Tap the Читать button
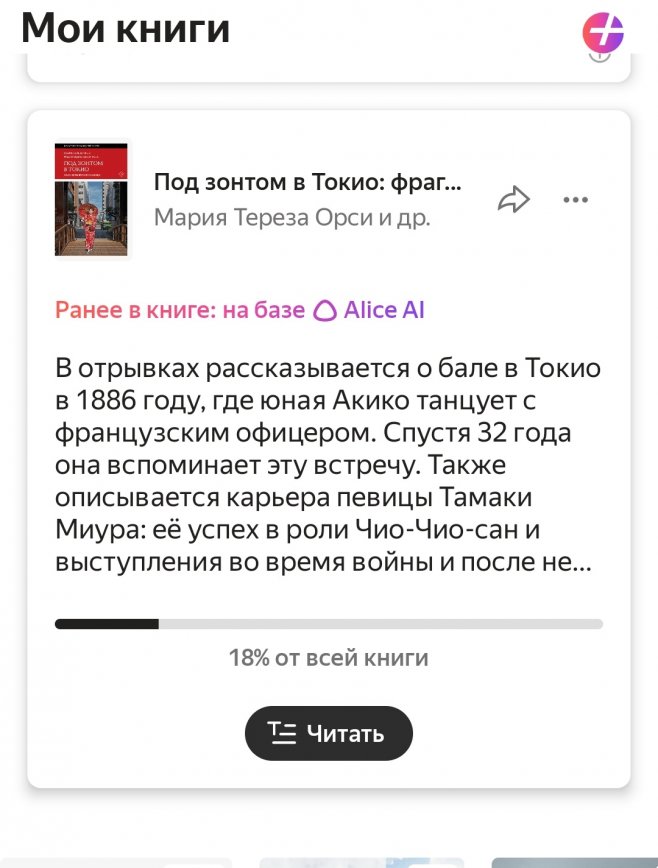Viewport: 658px width, 868px height. tap(328, 733)
